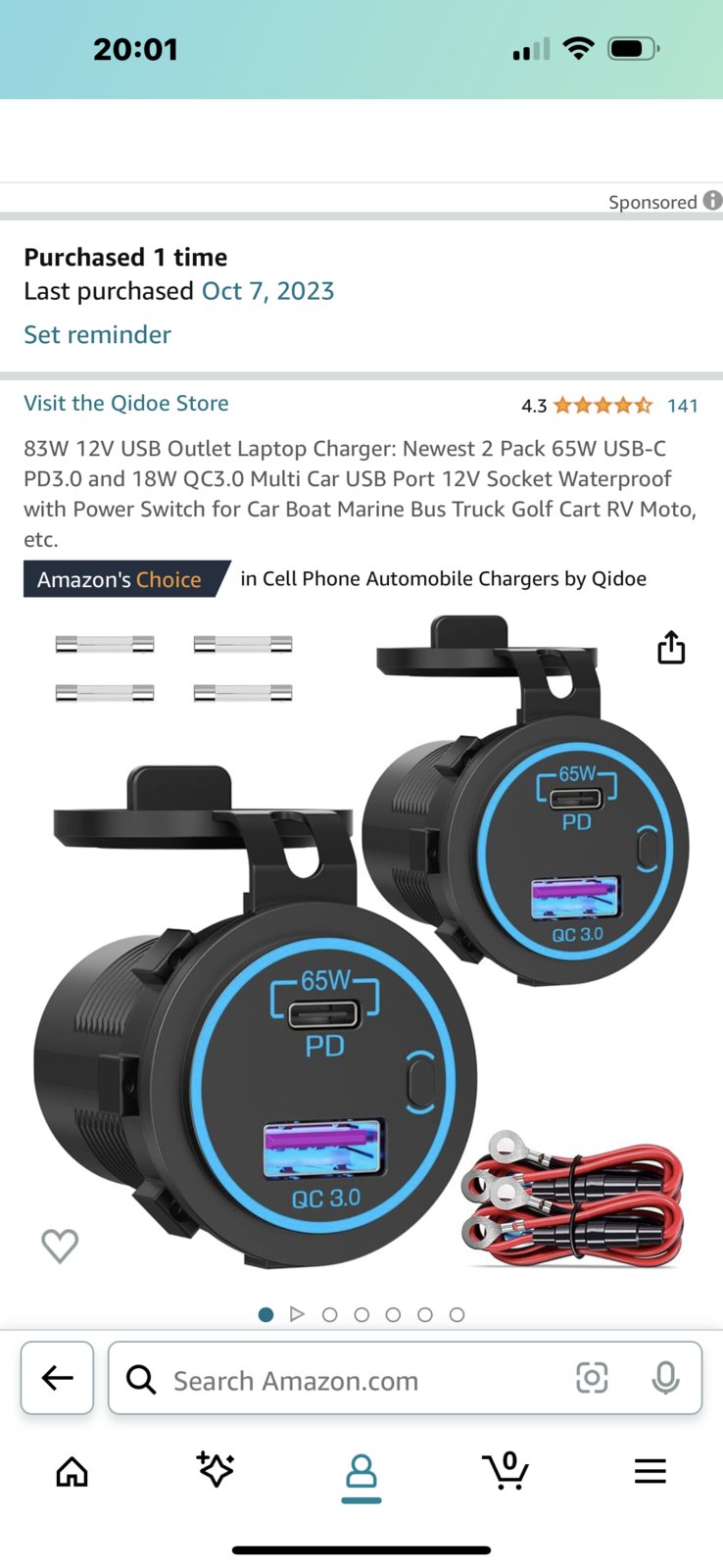Open the hamburger menu tab
Image resolution: width=723 pixels, height=1568 pixels.
pyautogui.click(x=650, y=1471)
